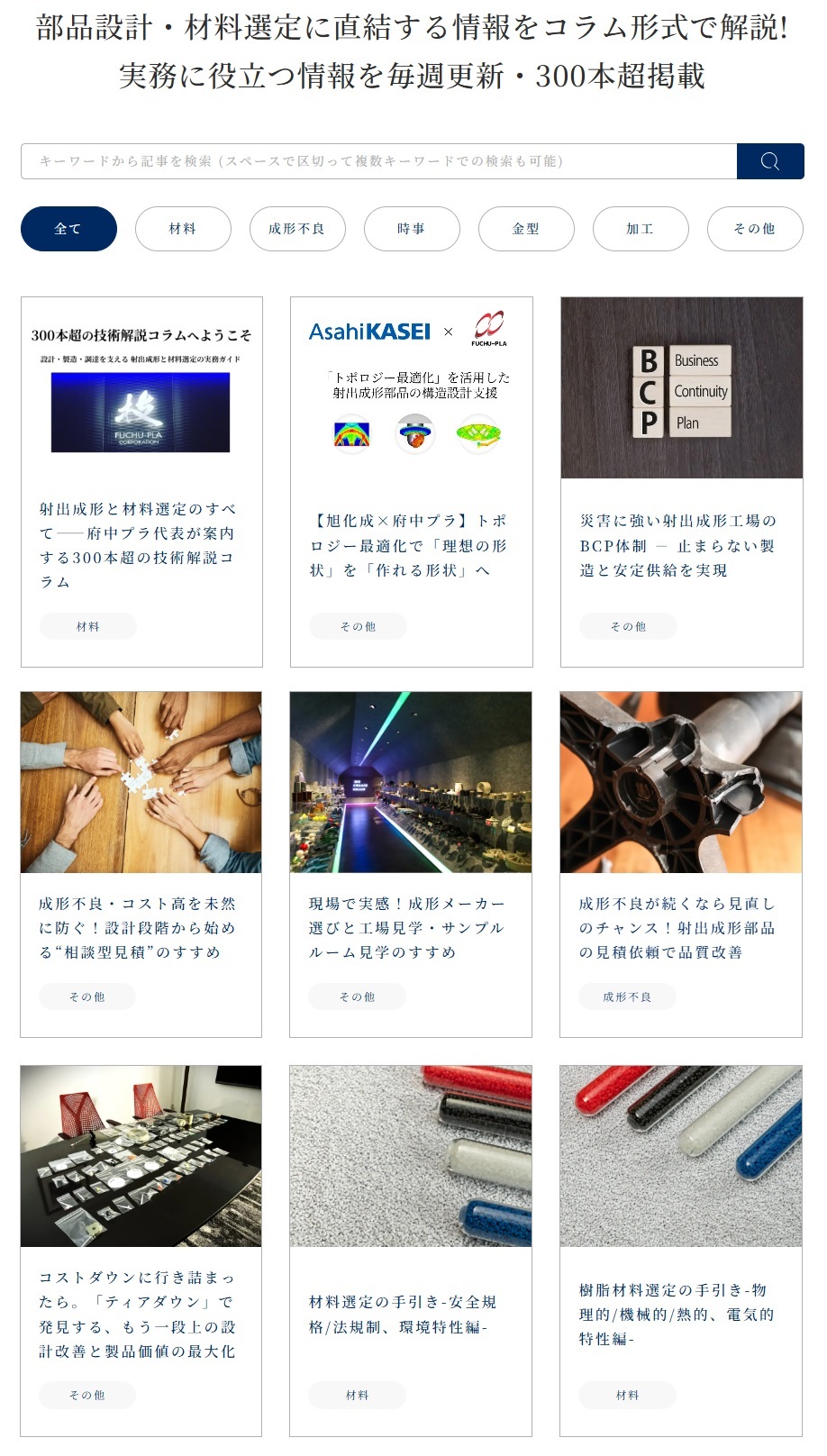The height and width of the screenshot is (1456, 827).
Task: Open 材料選定の手引き 安全規格 article
Action: click(x=411, y=1251)
